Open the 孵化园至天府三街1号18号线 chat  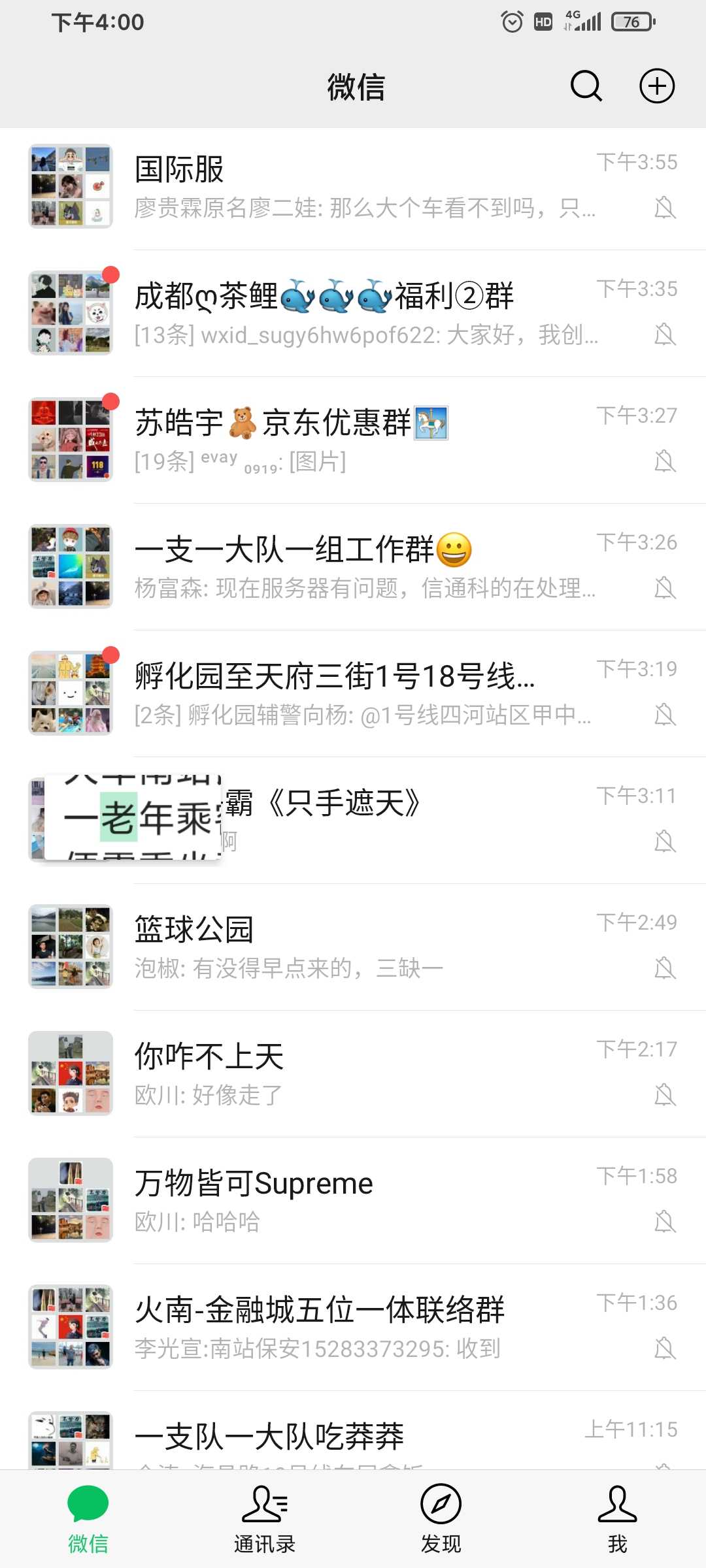pos(366,694)
